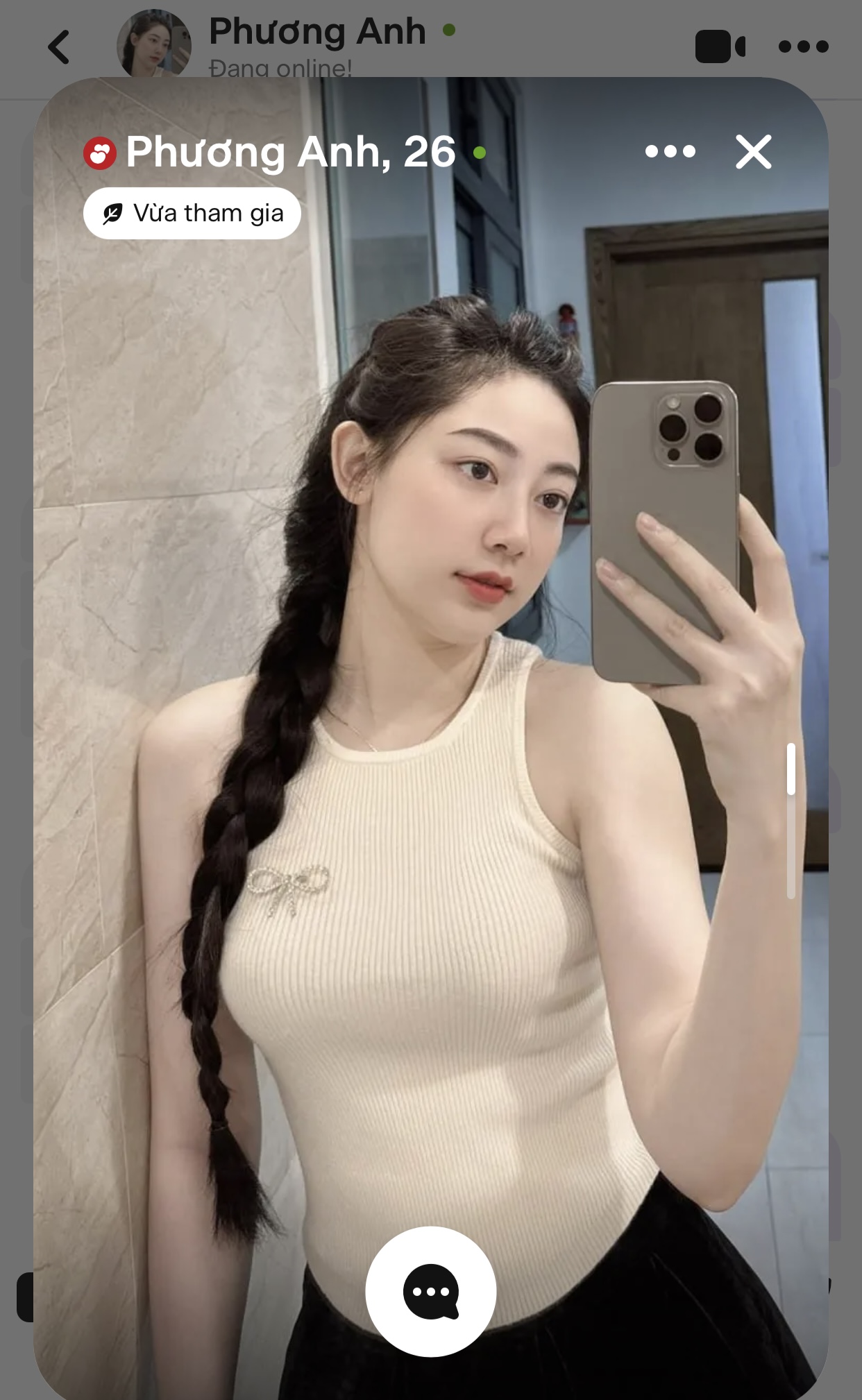Close the profile card overlay
862x1400 pixels.
point(753,152)
